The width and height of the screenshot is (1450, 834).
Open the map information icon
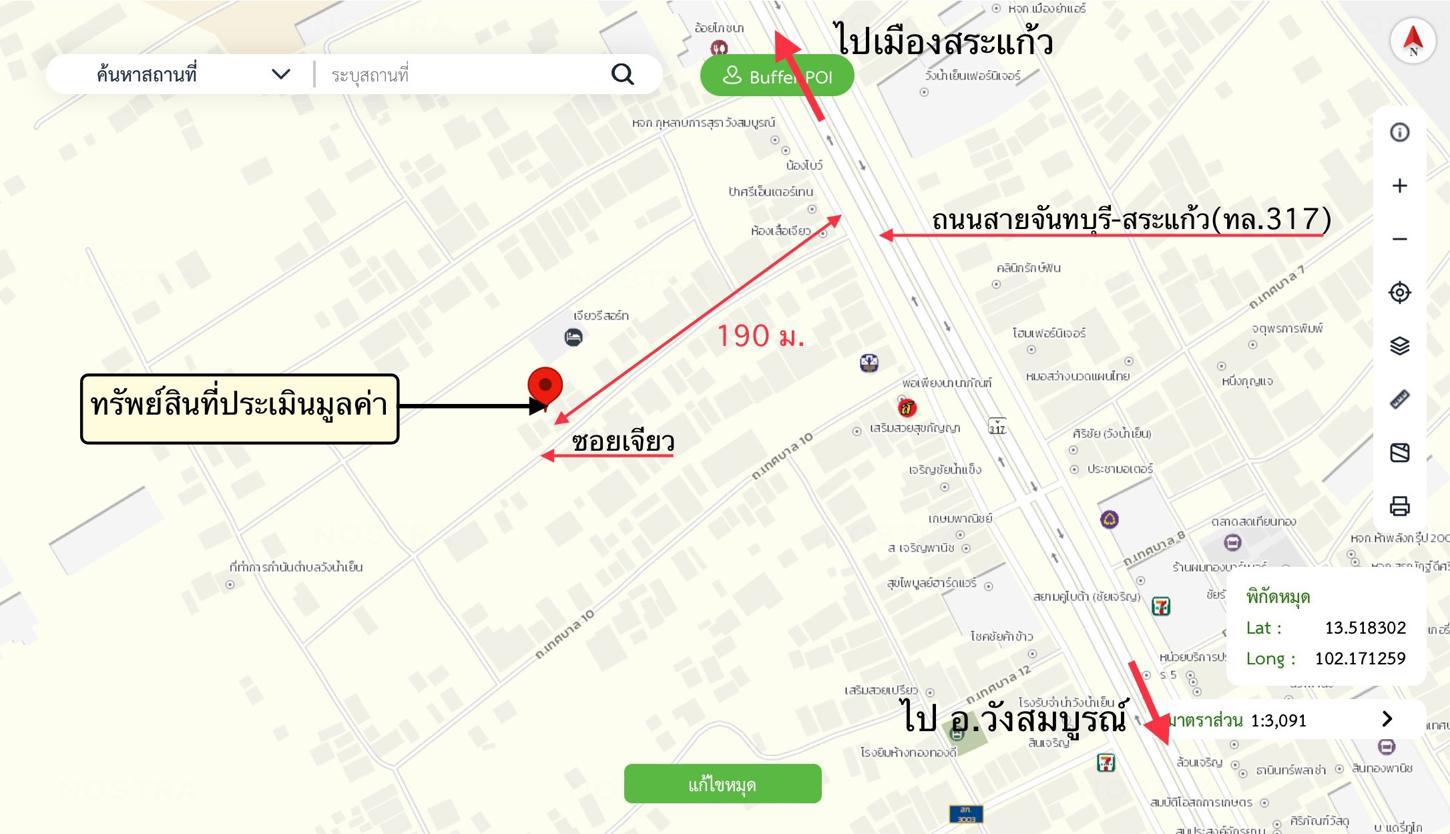[1399, 132]
